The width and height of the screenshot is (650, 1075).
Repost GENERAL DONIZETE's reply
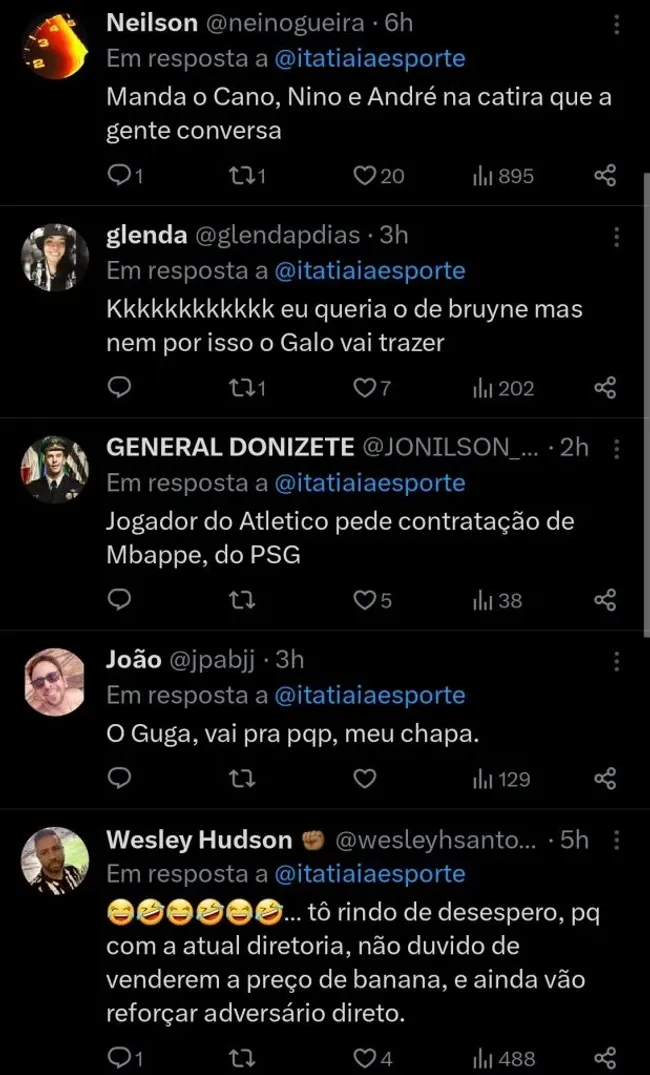(x=242, y=599)
